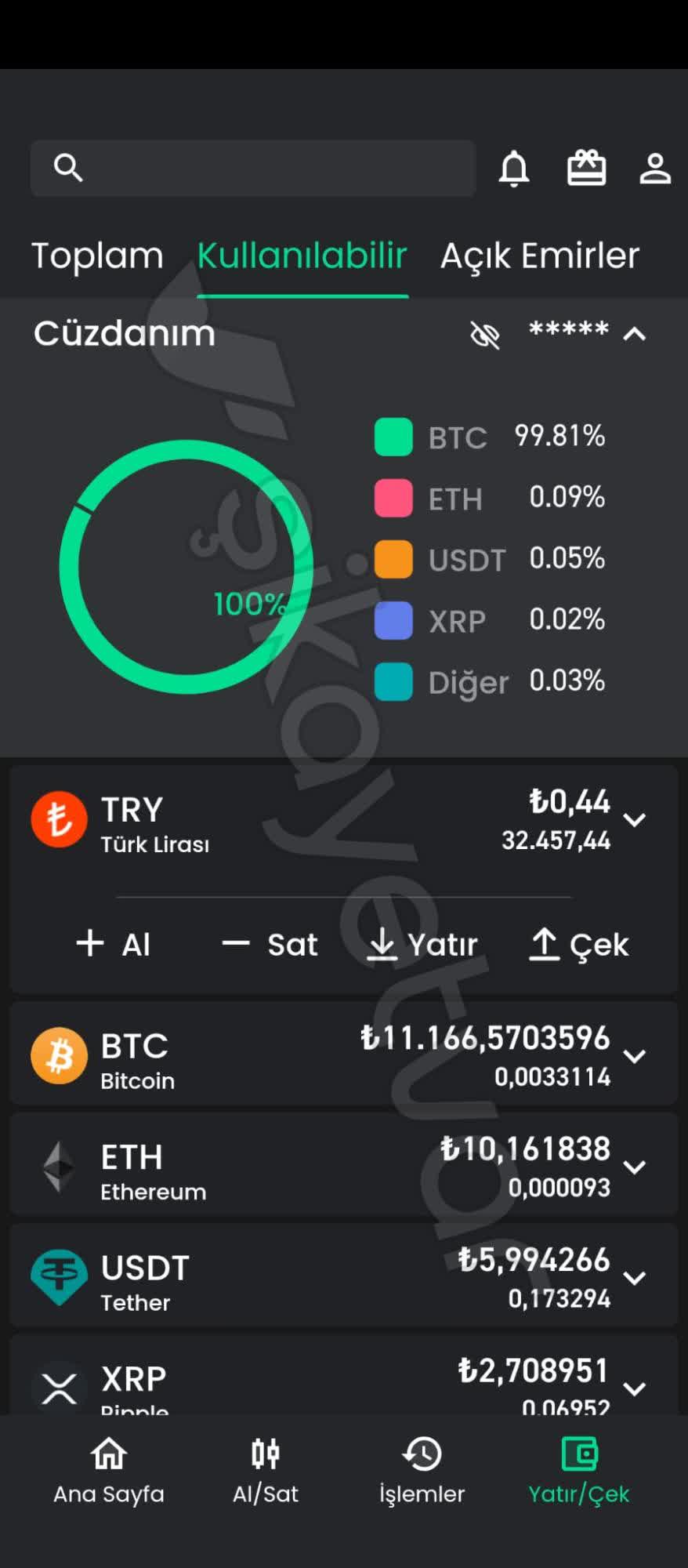This screenshot has width=688, height=1568.
Task: Switch to the Toplam tab
Action: pyautogui.click(x=97, y=256)
